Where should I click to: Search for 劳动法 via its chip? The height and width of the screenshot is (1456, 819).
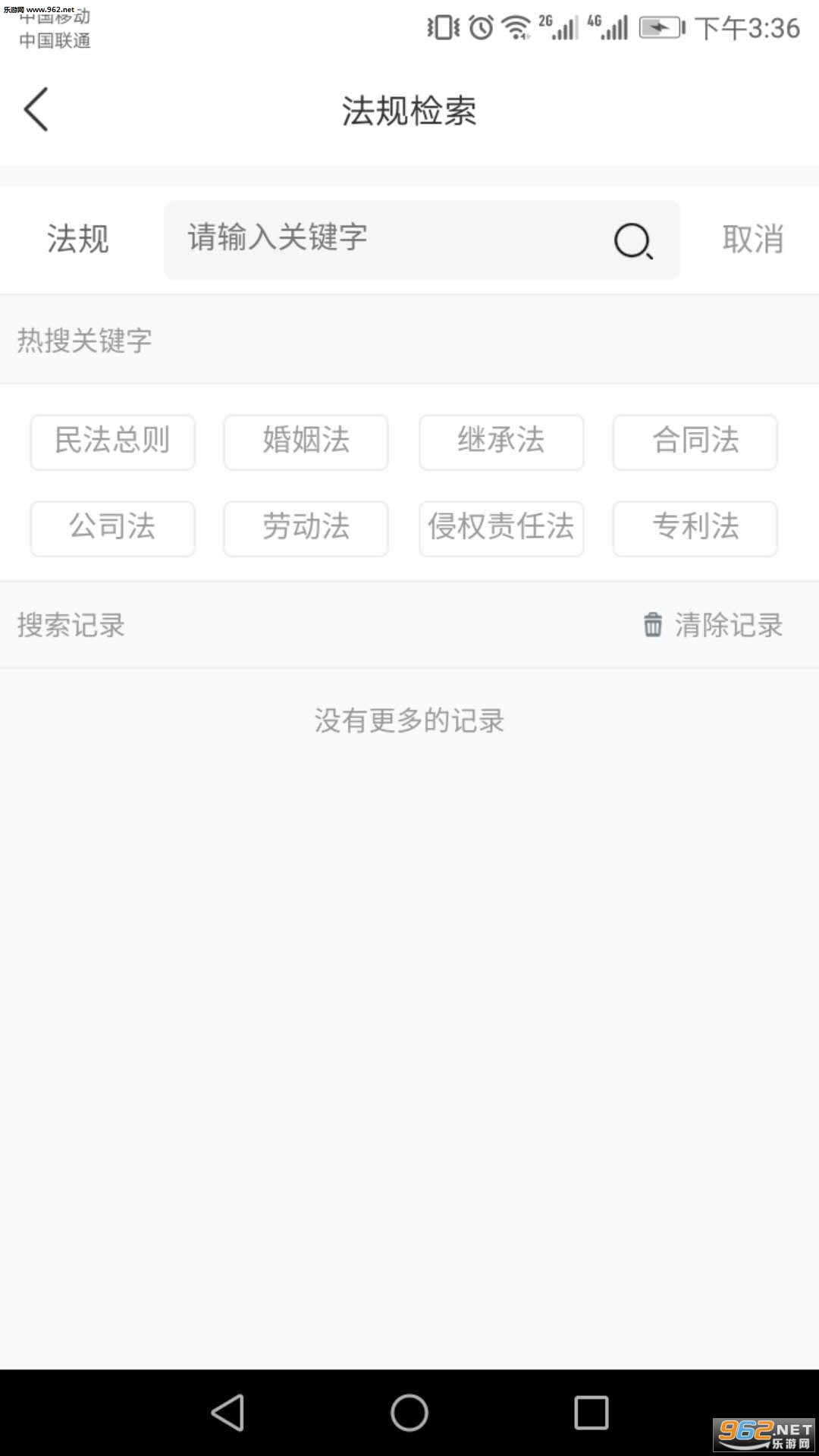[x=306, y=528]
